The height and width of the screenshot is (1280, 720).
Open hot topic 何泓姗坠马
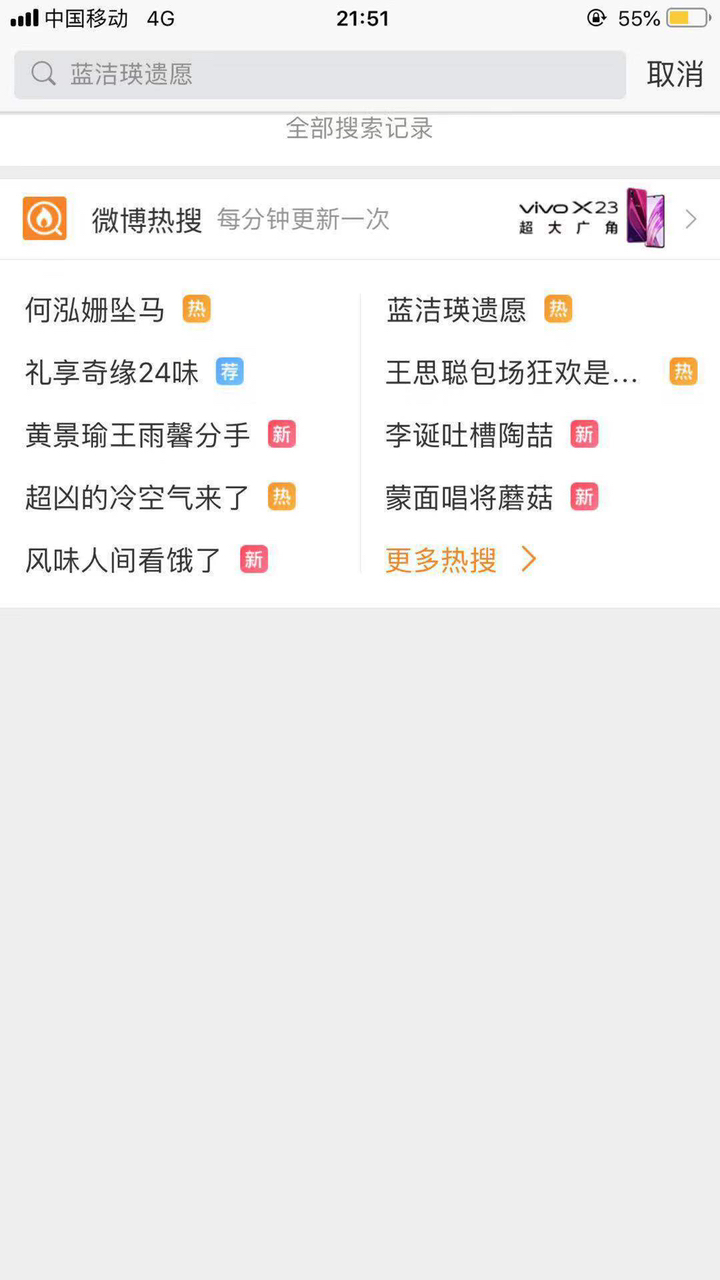[95, 310]
